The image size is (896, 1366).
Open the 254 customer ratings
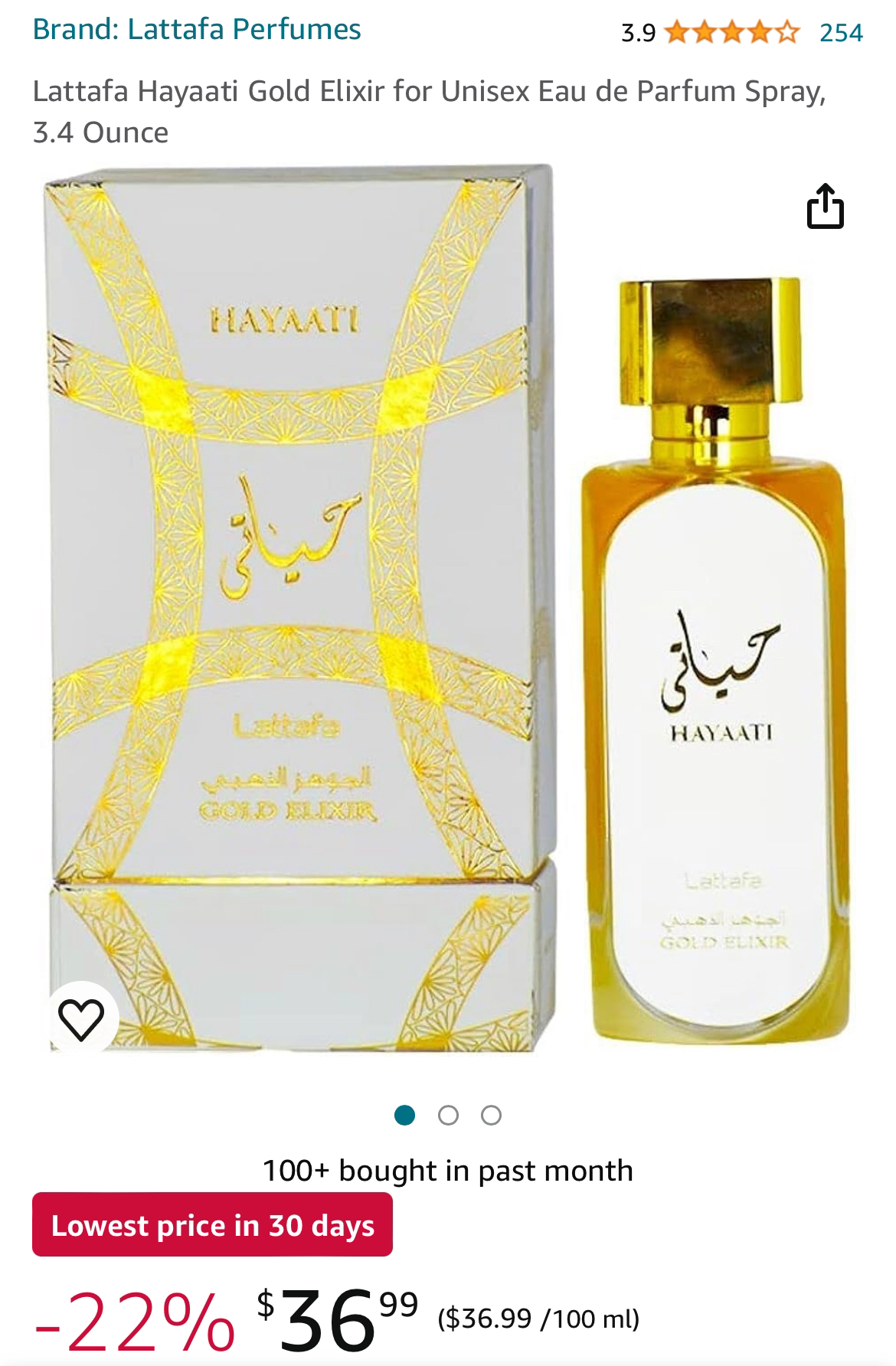pyautogui.click(x=841, y=33)
